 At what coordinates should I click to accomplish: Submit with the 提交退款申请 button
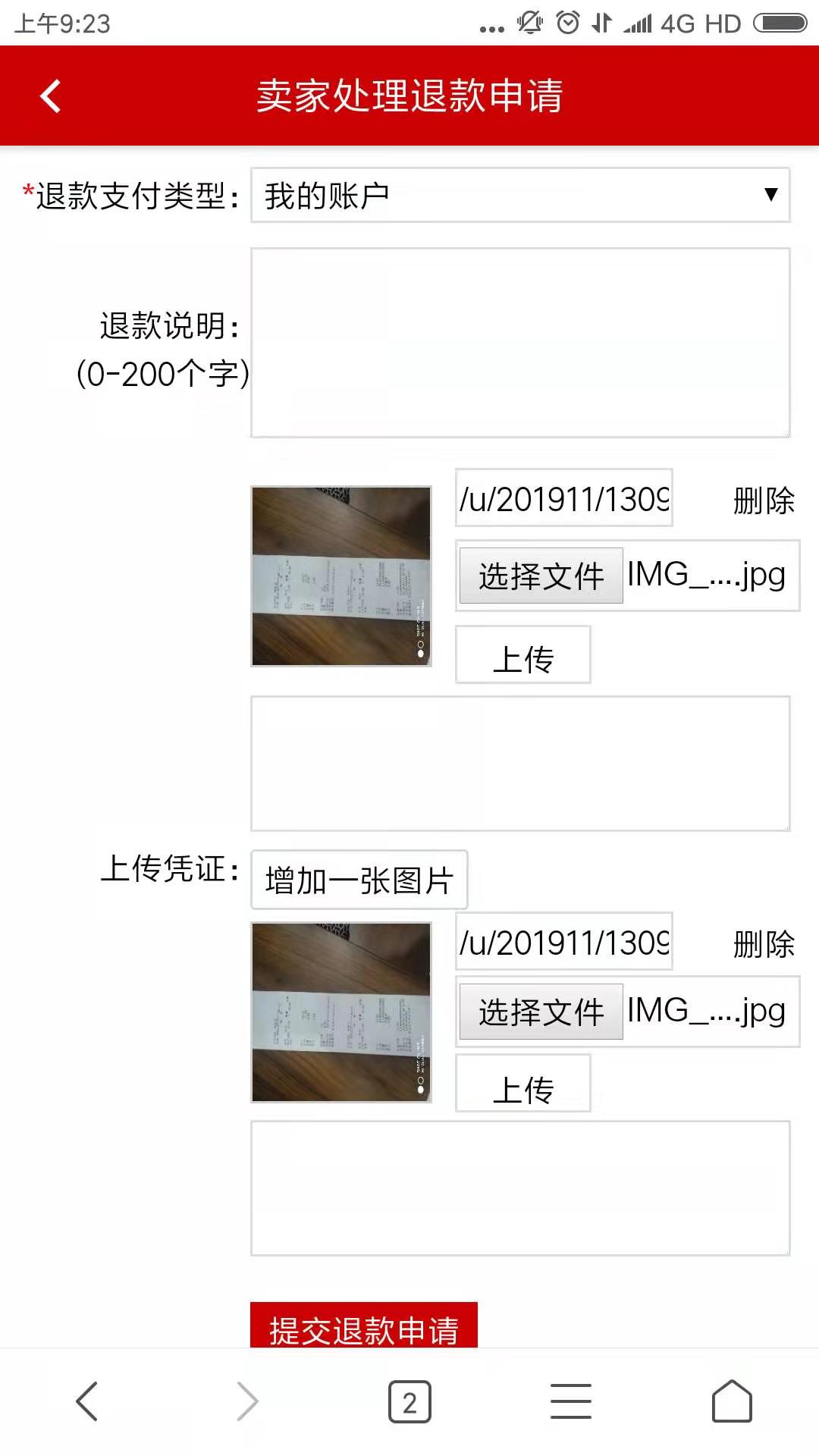(x=364, y=1327)
